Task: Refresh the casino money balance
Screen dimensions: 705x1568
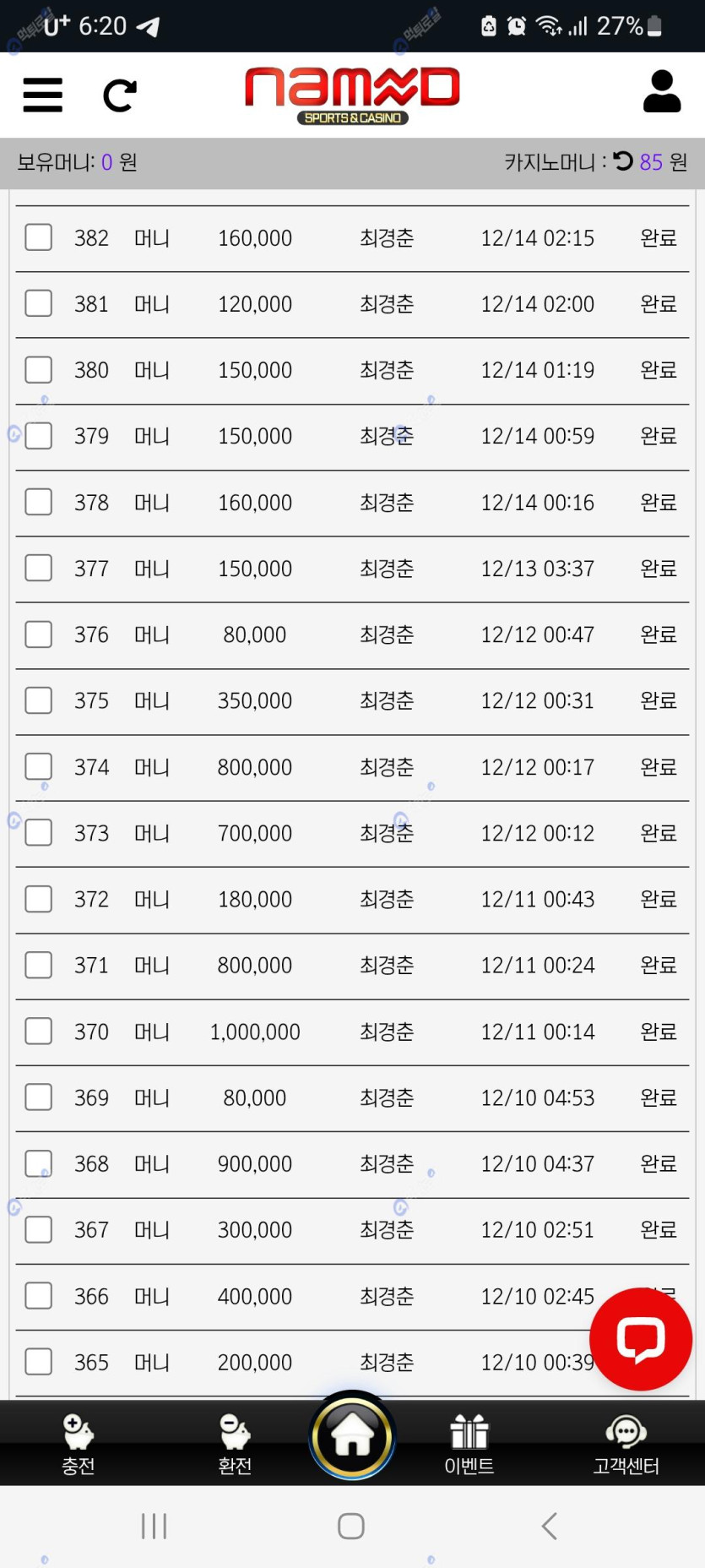Action: coord(623,161)
